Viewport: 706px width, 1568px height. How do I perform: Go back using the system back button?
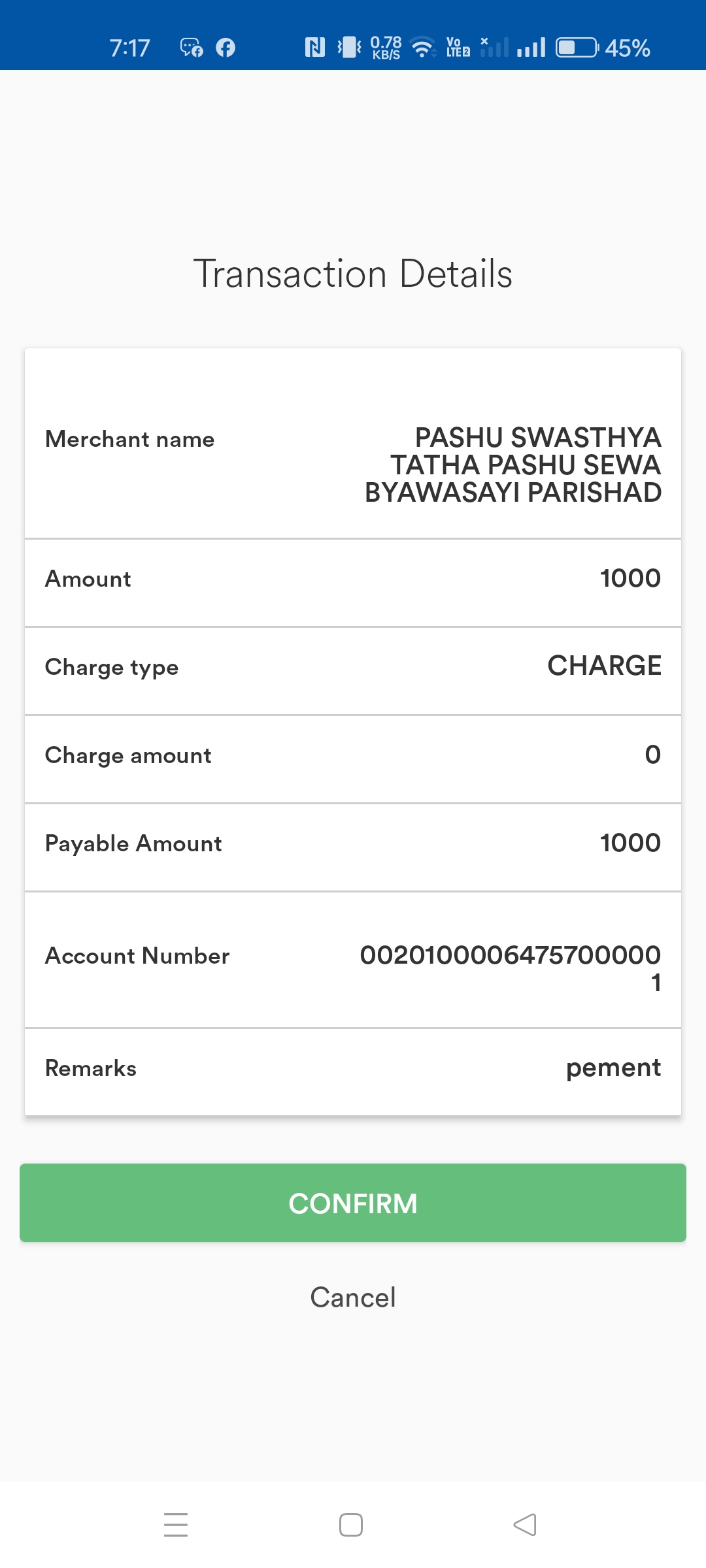525,1525
